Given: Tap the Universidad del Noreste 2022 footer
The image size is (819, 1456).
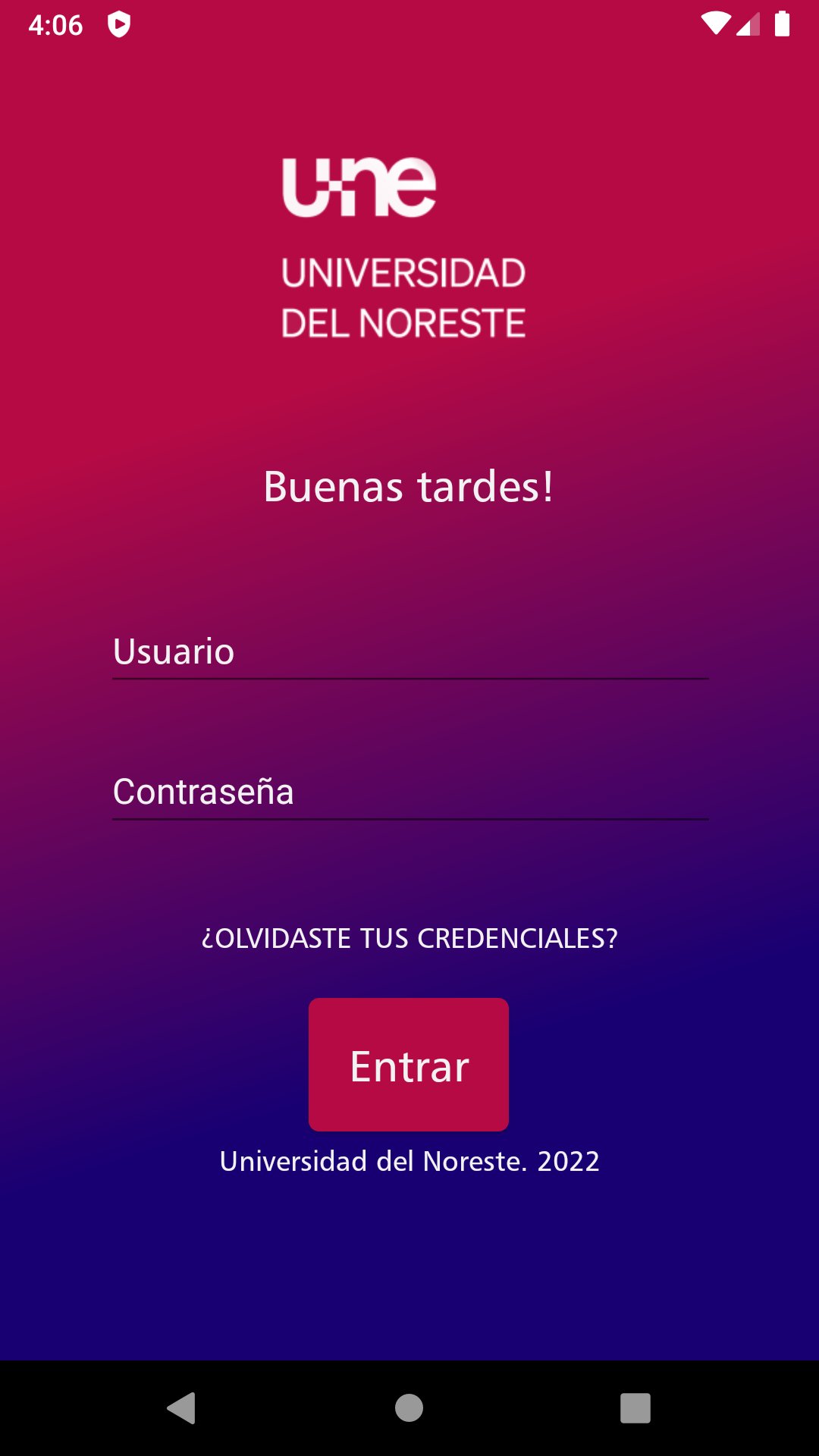Looking at the screenshot, I should click(x=409, y=1161).
